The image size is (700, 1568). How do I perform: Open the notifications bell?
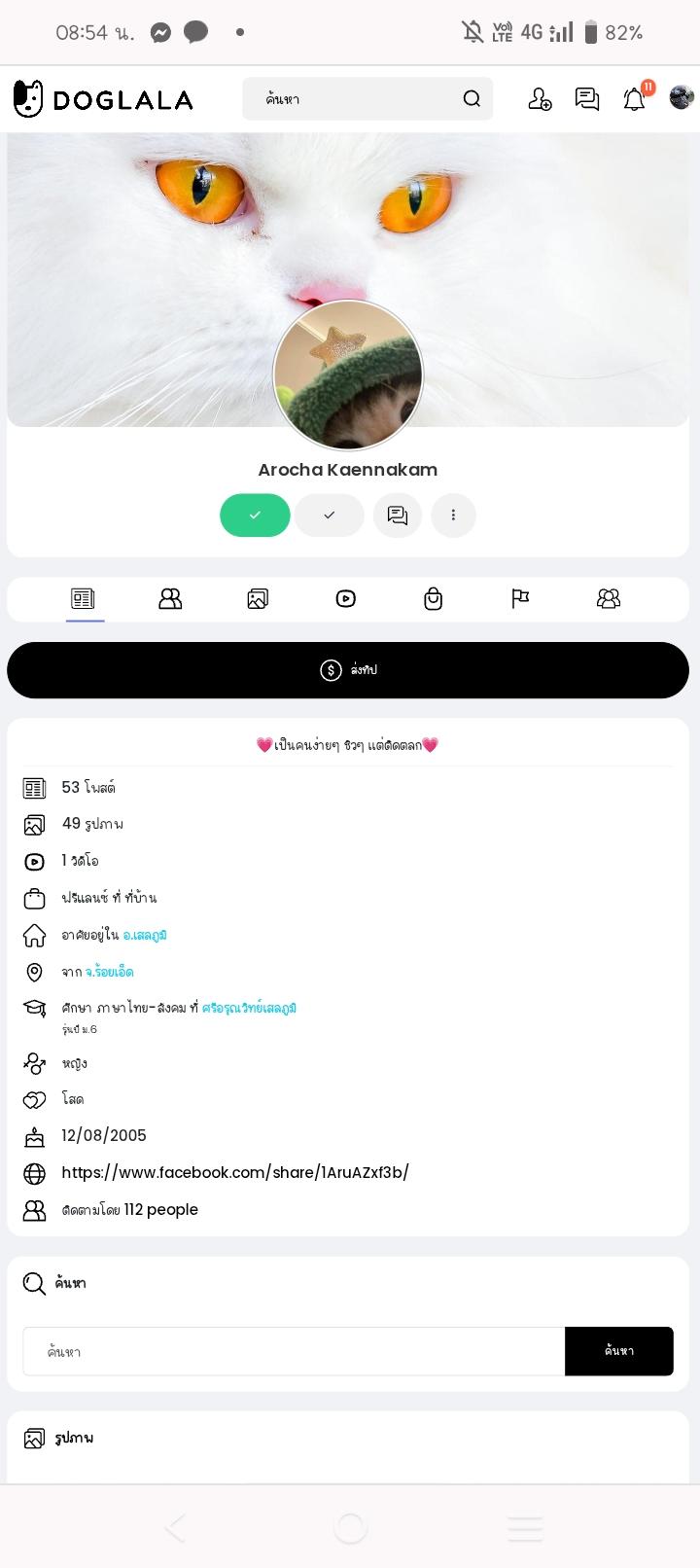click(x=634, y=98)
